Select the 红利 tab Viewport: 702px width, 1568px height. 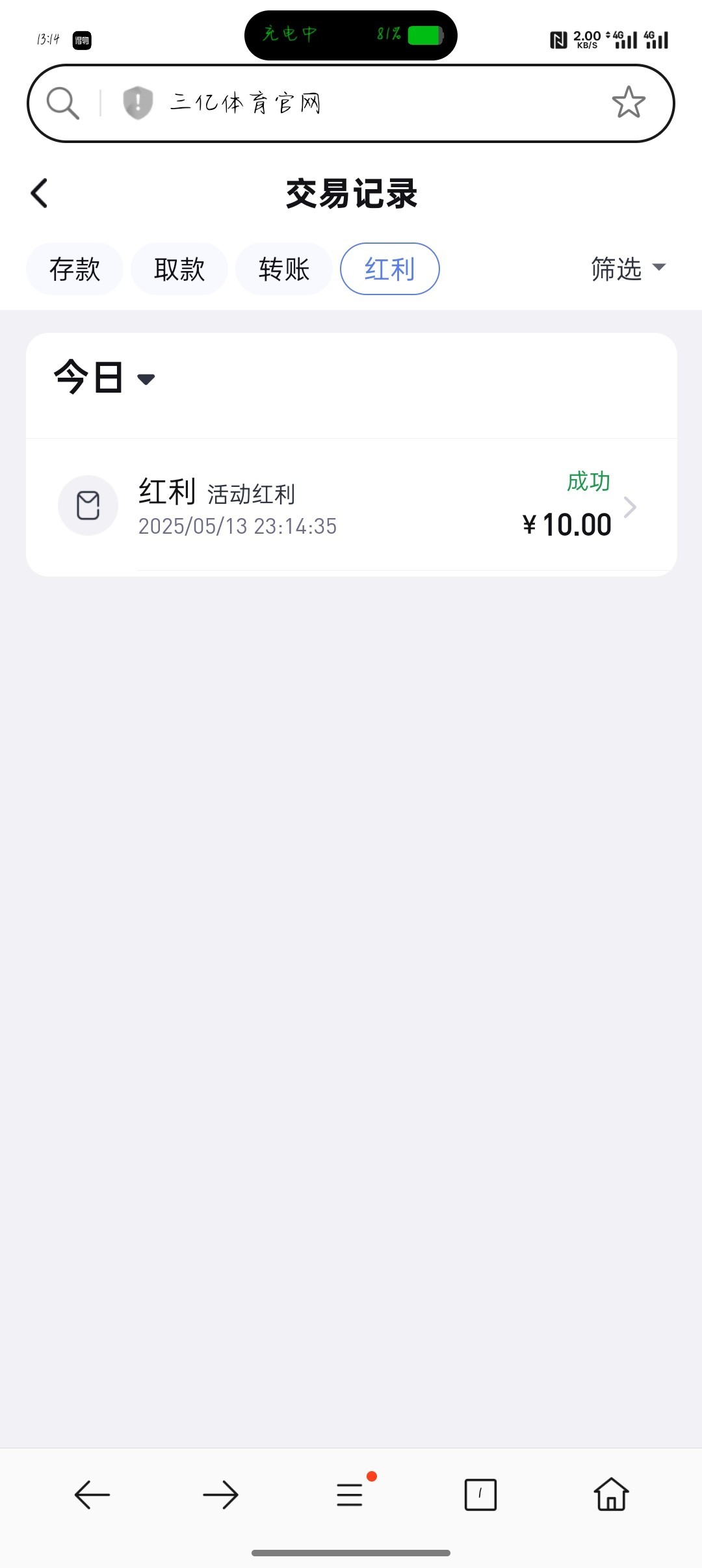[x=390, y=268]
